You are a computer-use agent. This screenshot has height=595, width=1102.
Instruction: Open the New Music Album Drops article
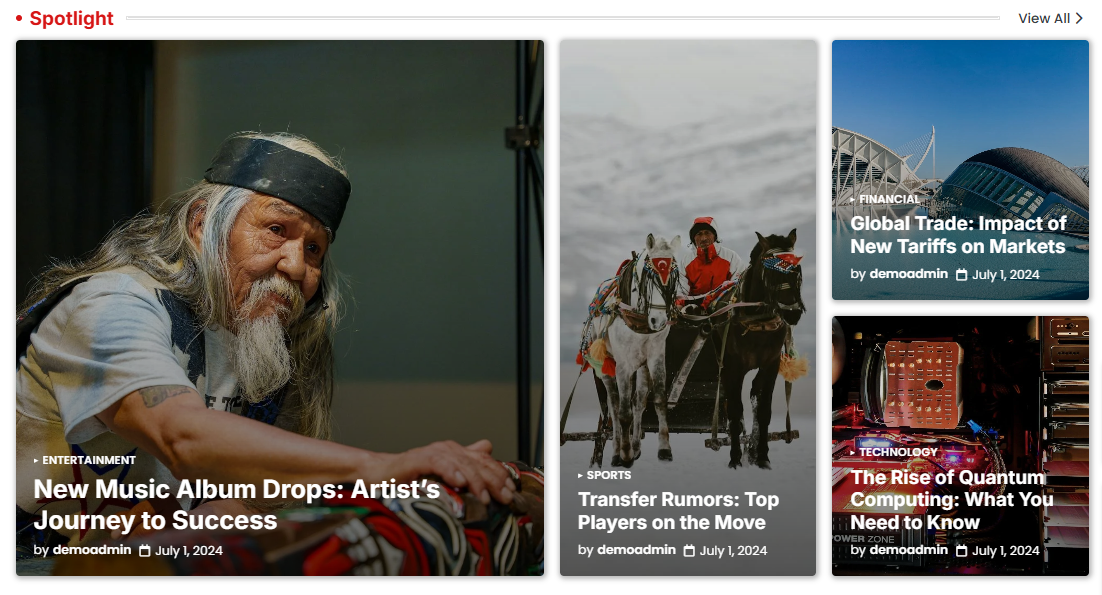pos(237,505)
